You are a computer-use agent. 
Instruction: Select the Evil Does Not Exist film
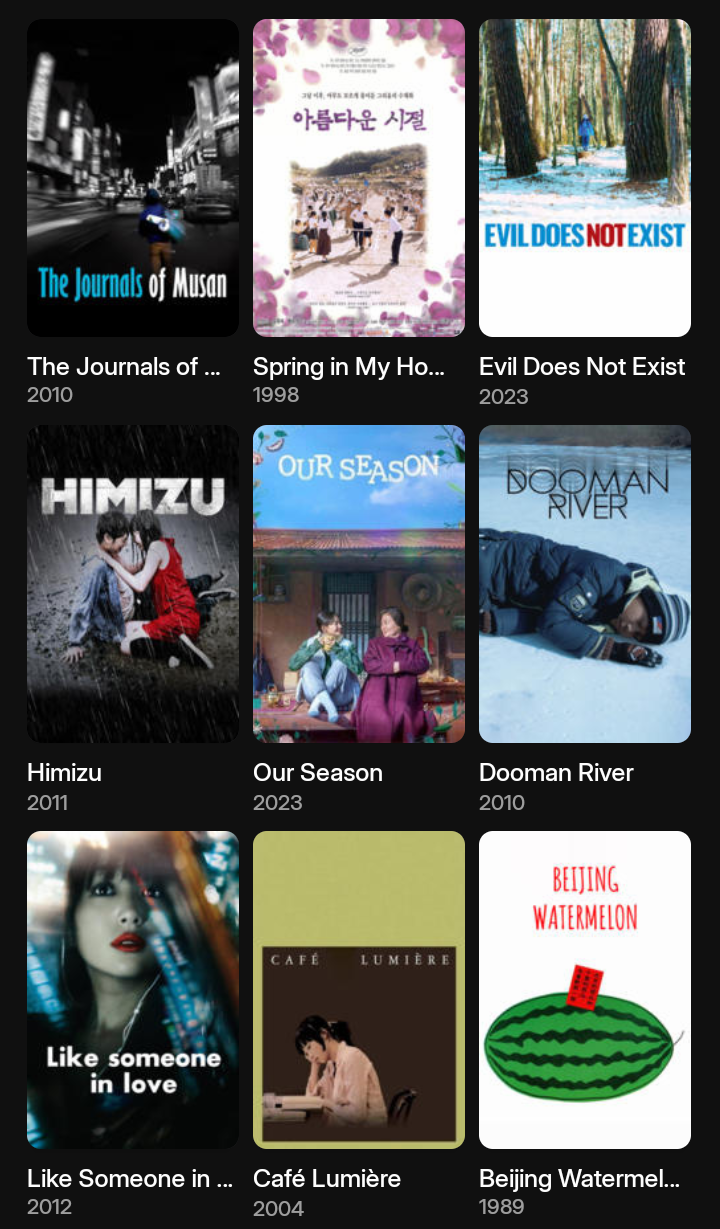[585, 178]
